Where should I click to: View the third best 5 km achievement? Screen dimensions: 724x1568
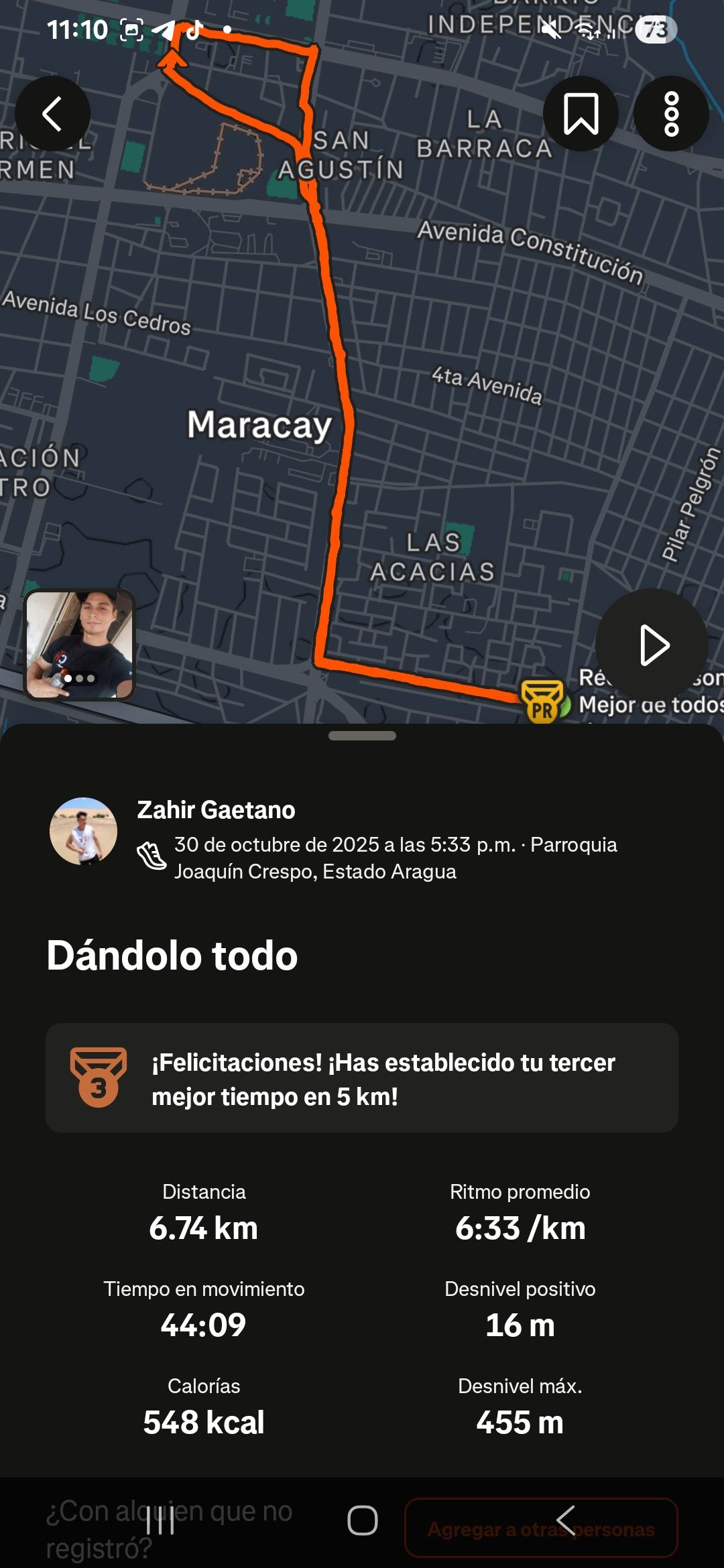point(362,1077)
